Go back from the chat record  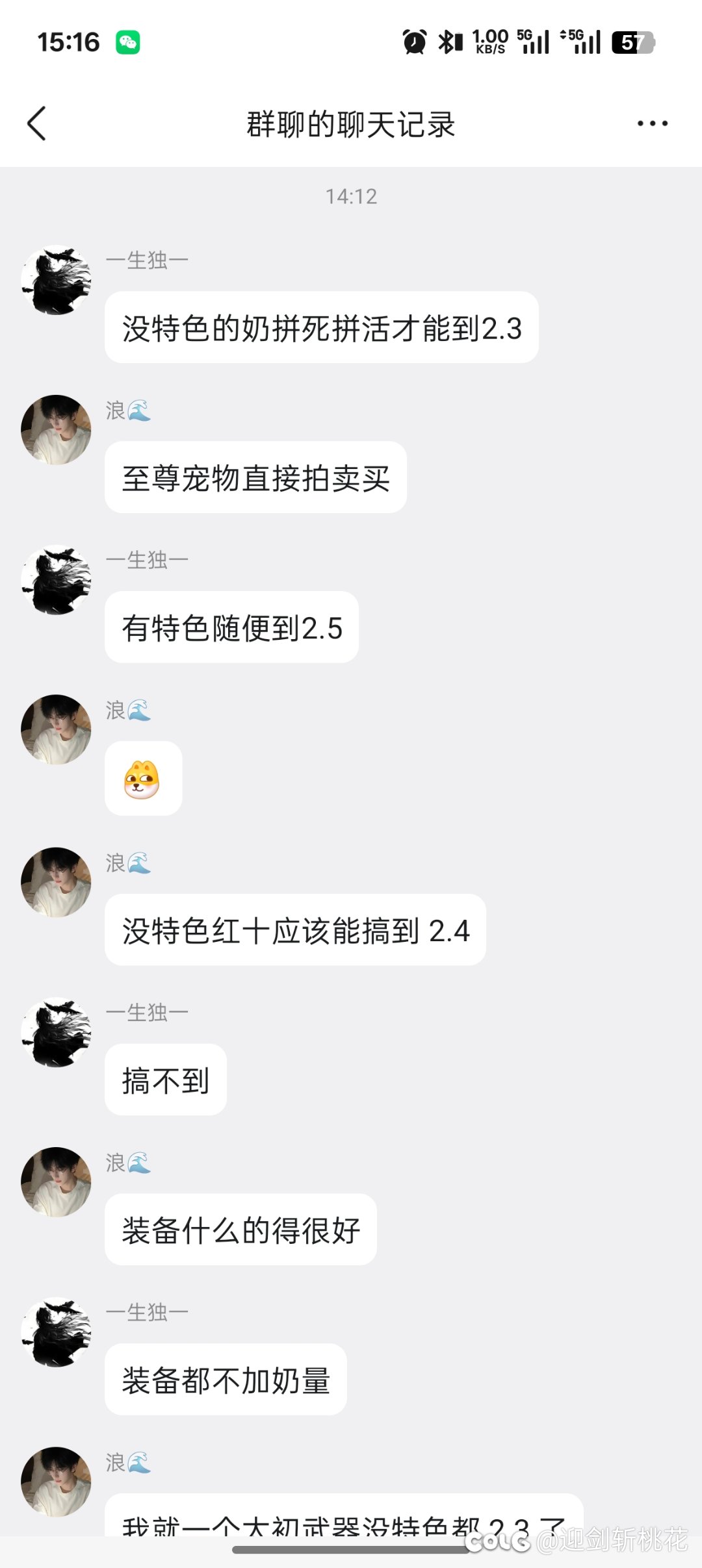37,123
